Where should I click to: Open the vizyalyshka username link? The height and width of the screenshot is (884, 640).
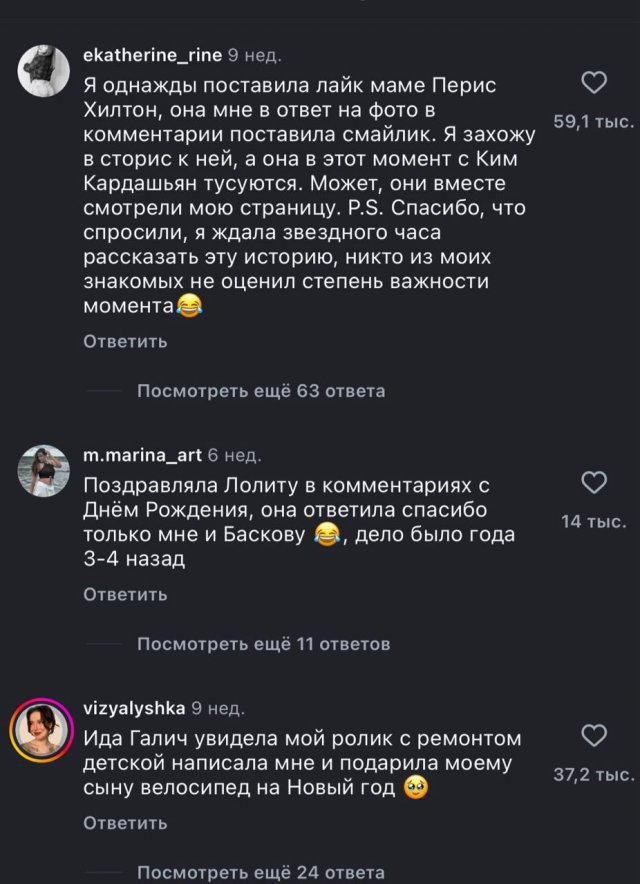[x=134, y=708]
